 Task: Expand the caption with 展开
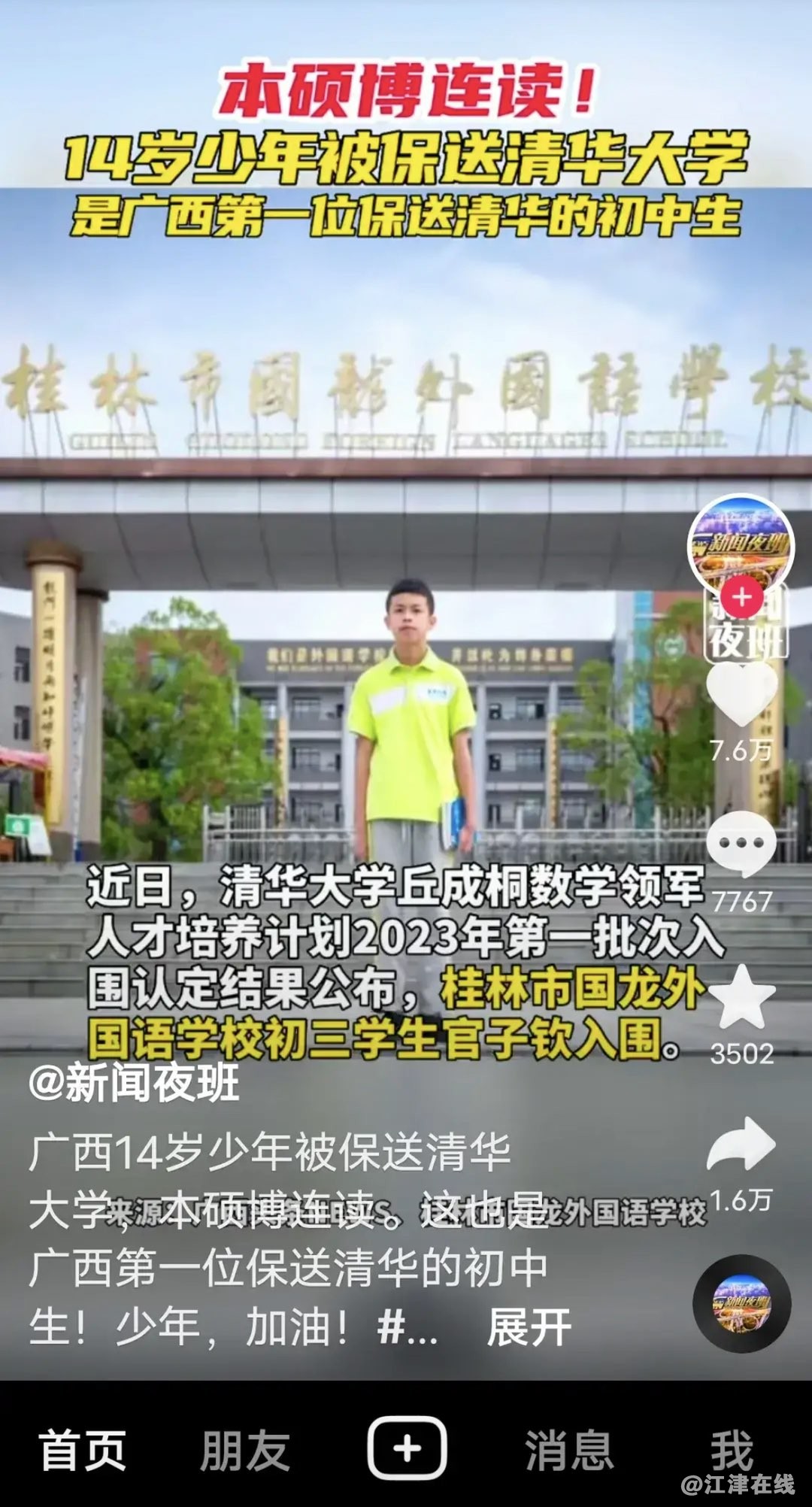point(529,1327)
